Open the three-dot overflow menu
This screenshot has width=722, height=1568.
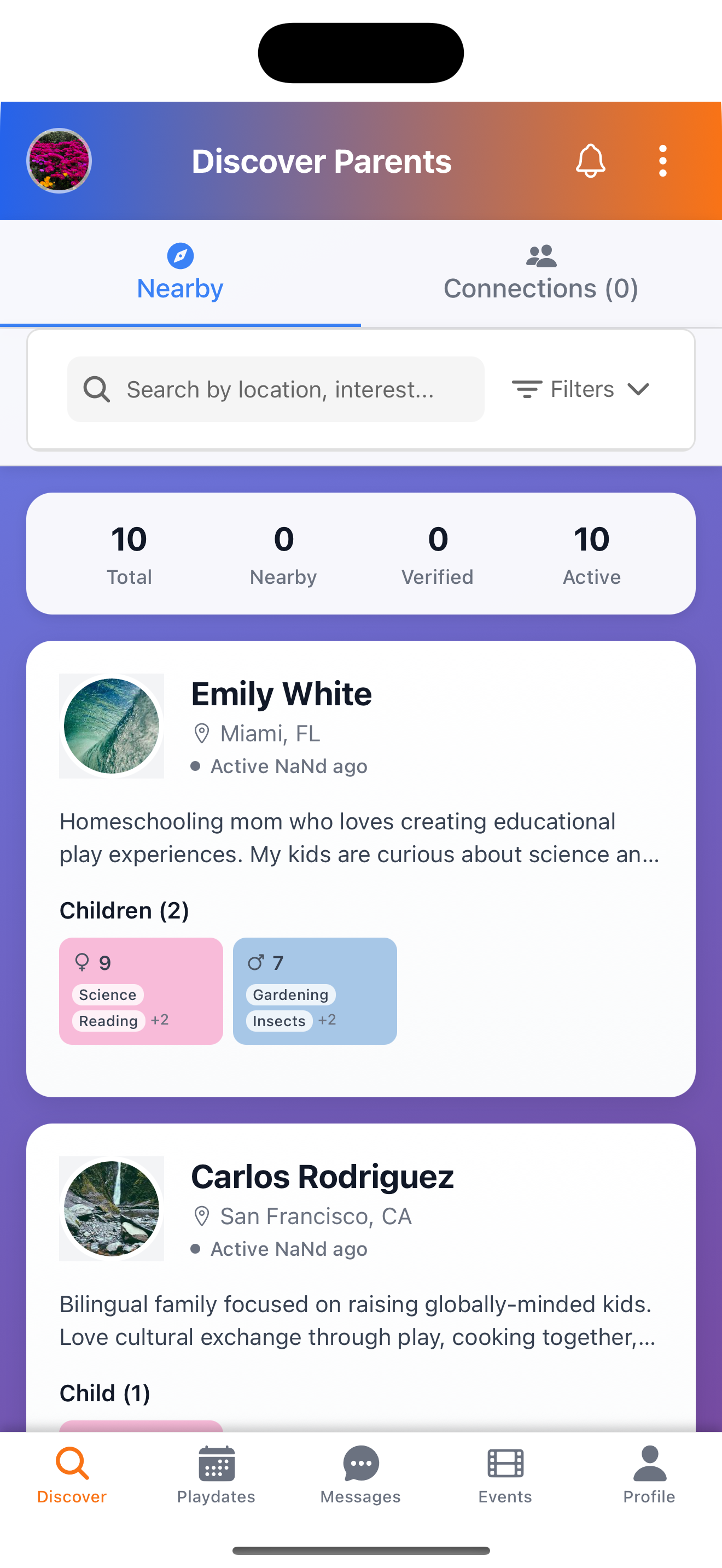662,161
